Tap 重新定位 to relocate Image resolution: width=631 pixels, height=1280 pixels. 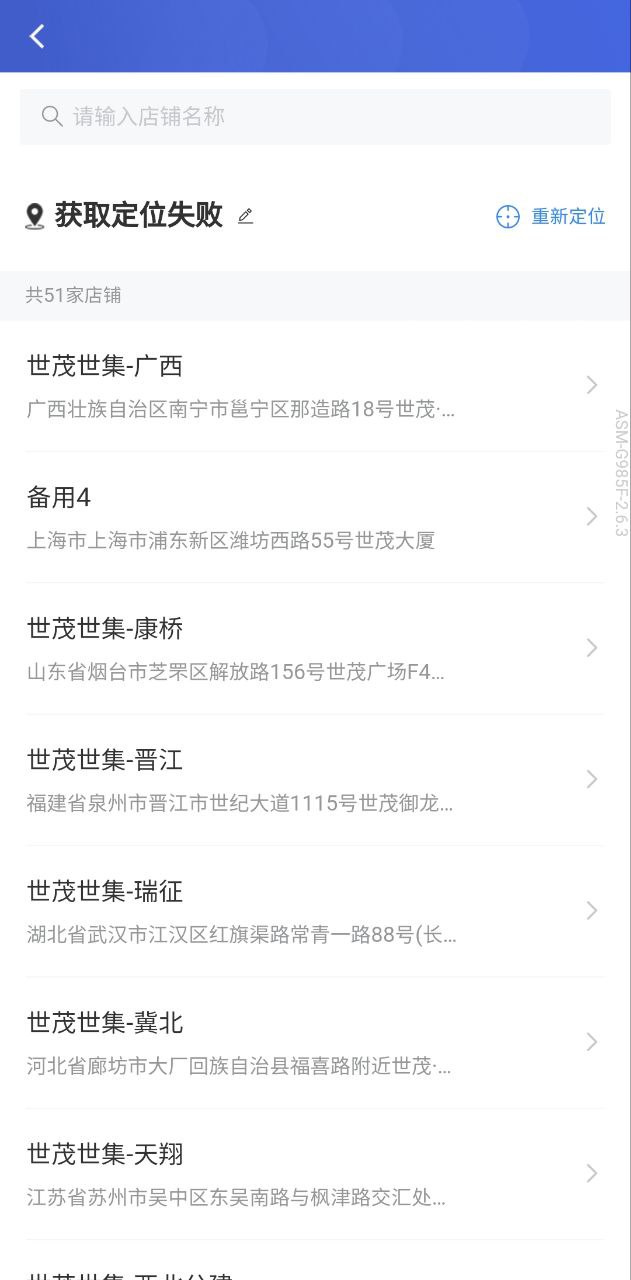551,216
